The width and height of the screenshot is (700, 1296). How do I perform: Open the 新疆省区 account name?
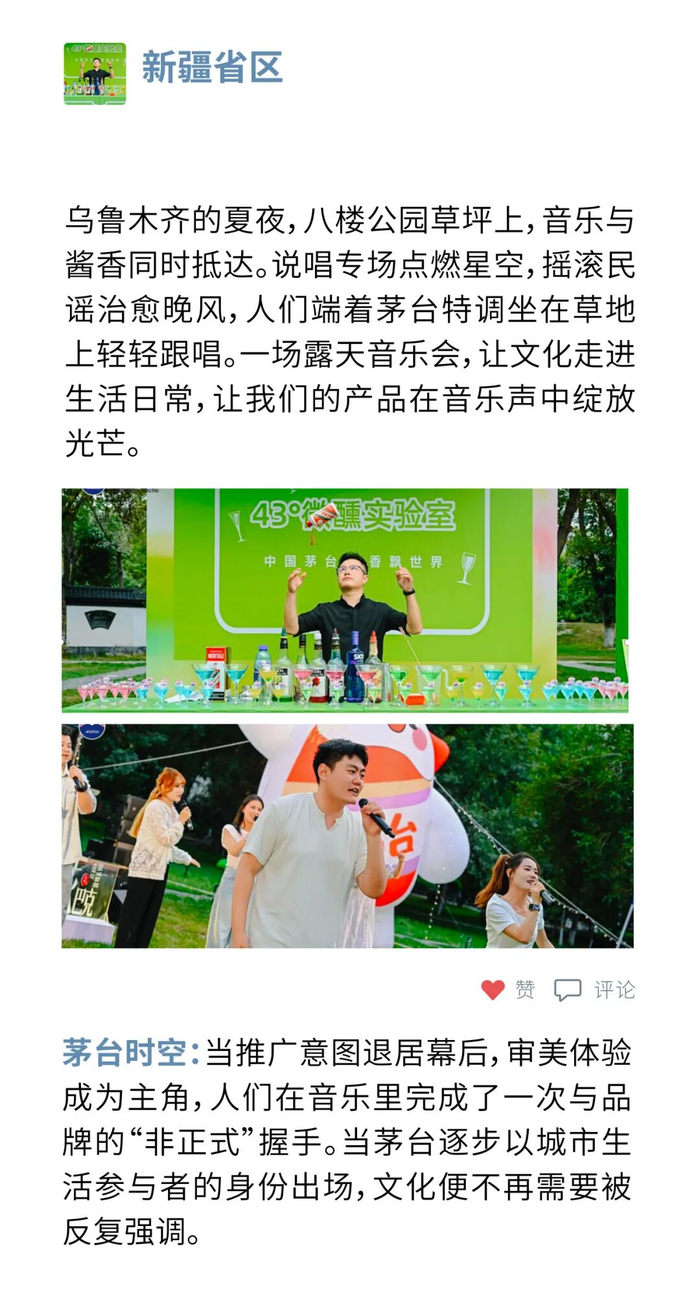[212, 68]
